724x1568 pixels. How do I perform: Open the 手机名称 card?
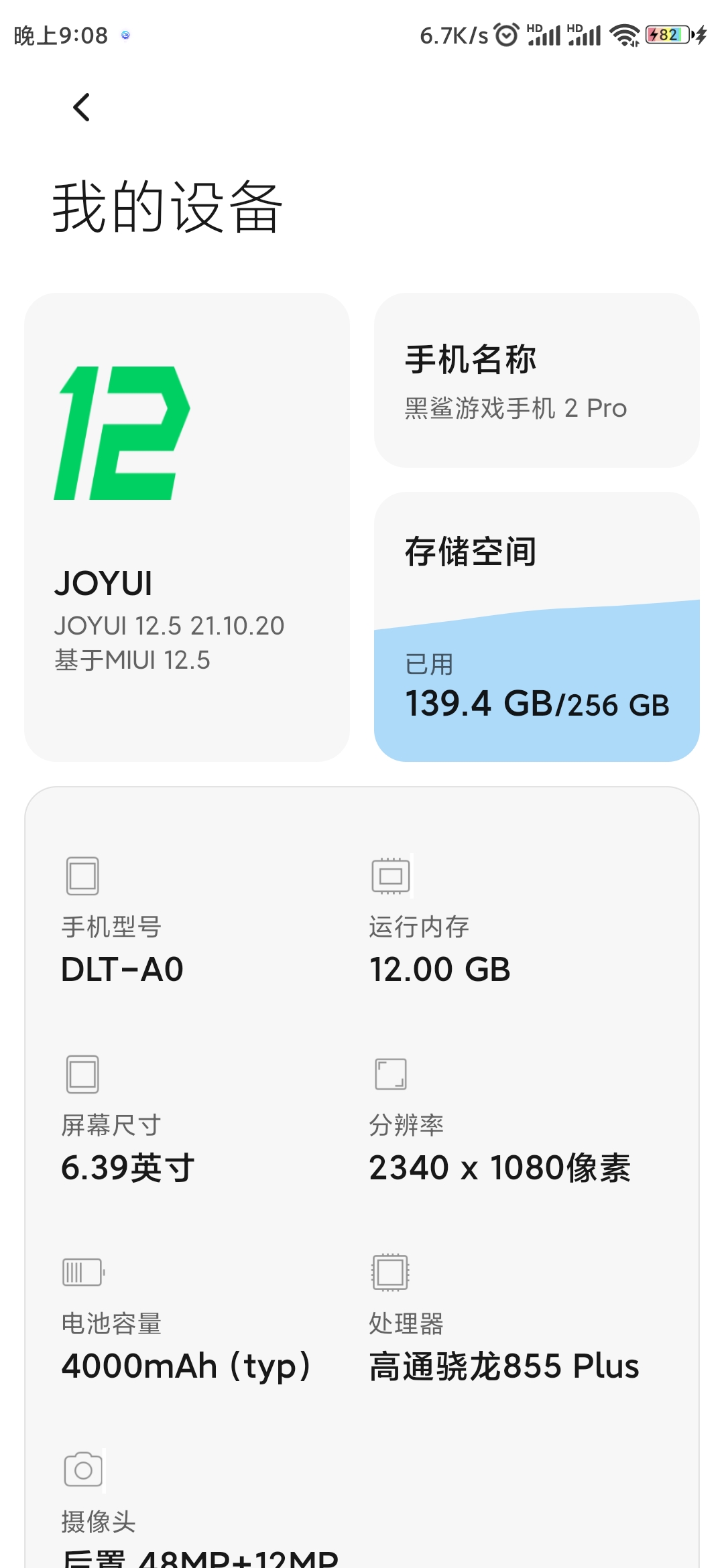[536, 380]
